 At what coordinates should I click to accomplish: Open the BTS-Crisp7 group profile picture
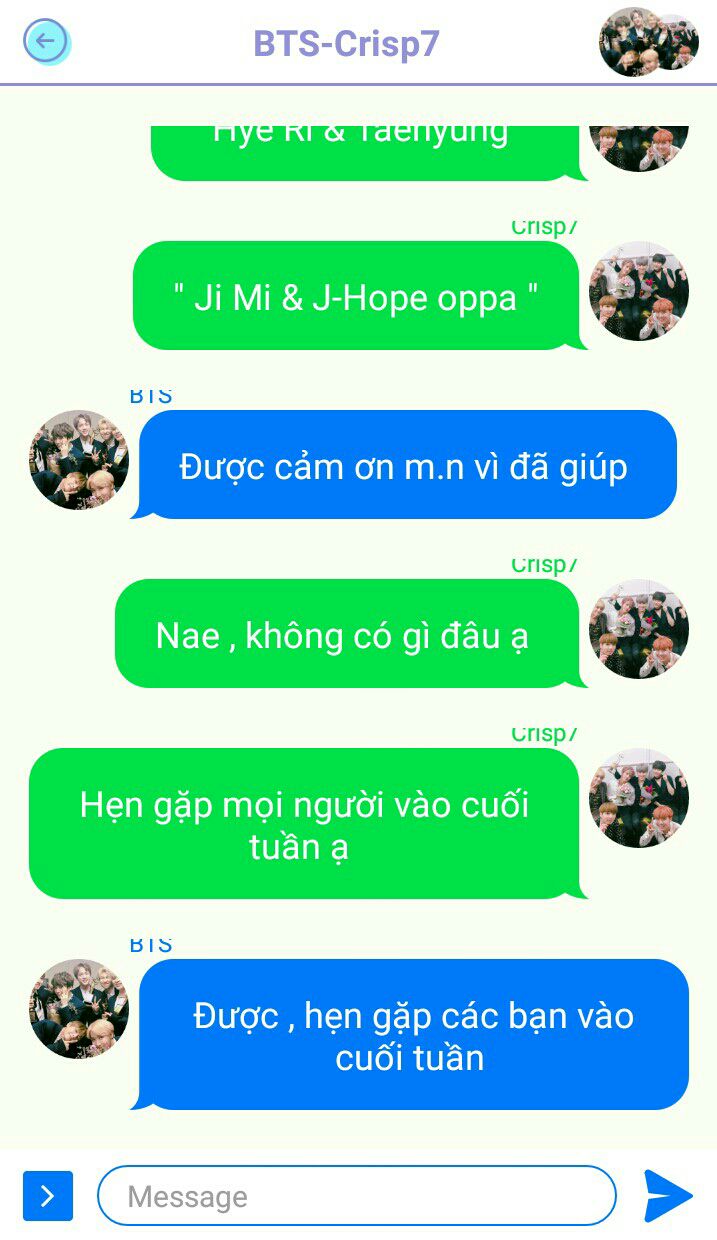(647, 43)
